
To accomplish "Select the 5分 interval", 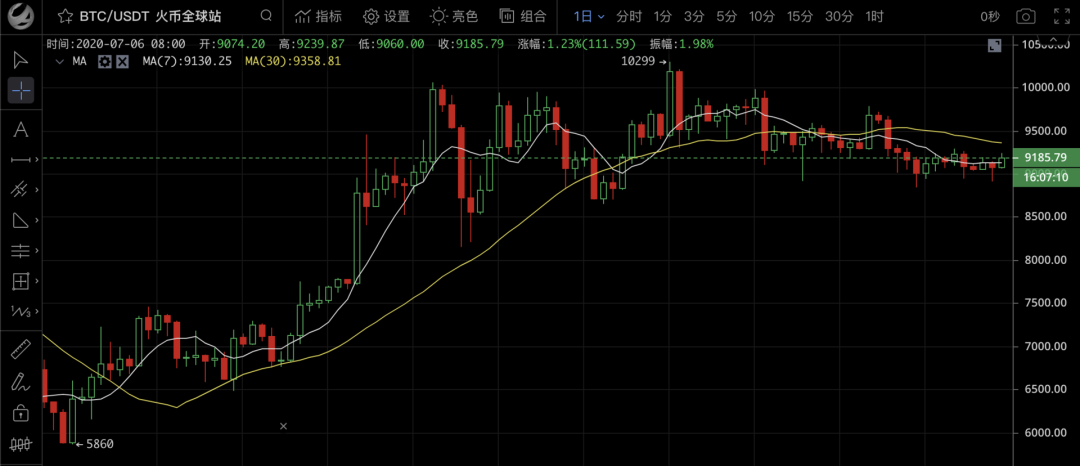I will (x=726, y=17).
